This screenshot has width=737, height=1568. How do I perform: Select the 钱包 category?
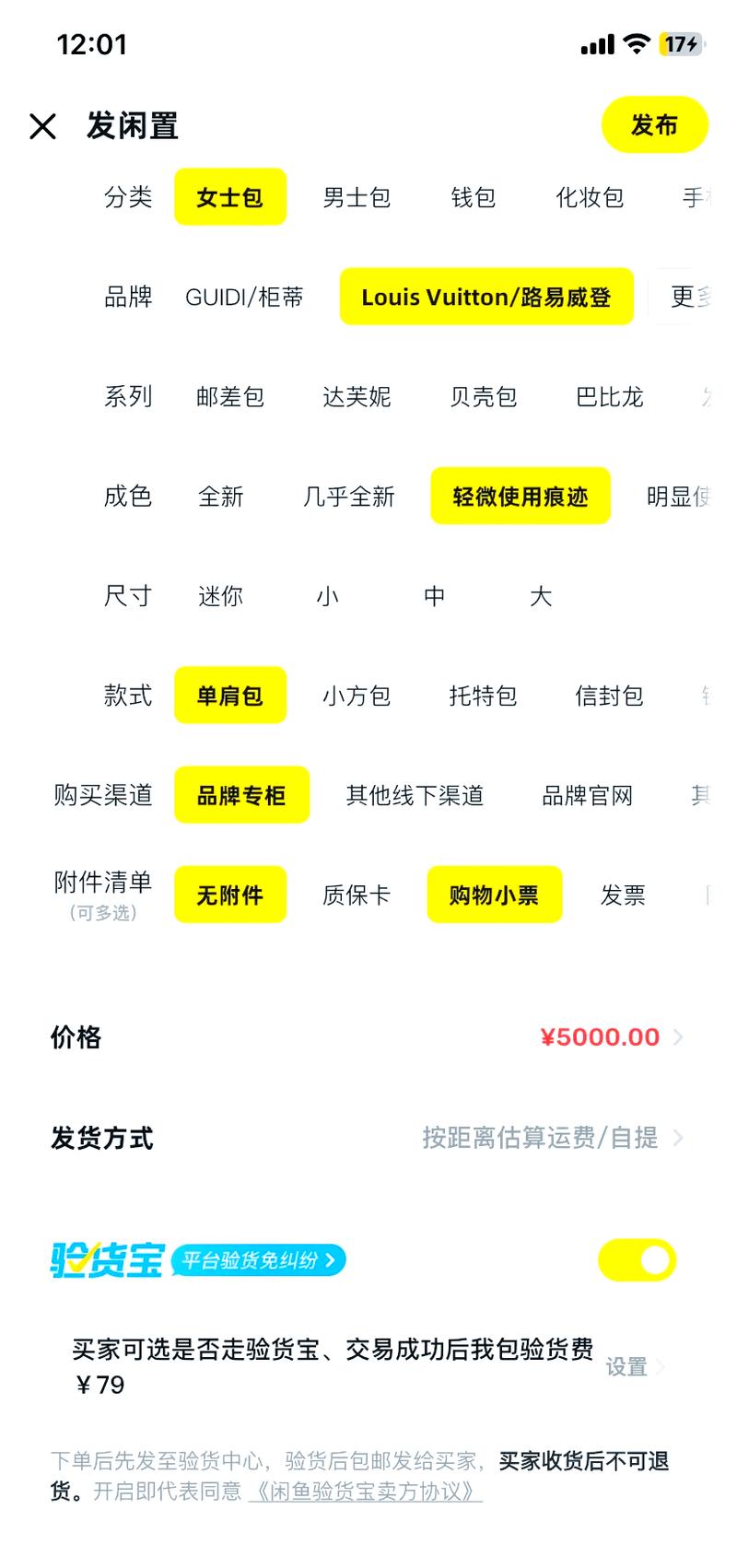tap(473, 197)
